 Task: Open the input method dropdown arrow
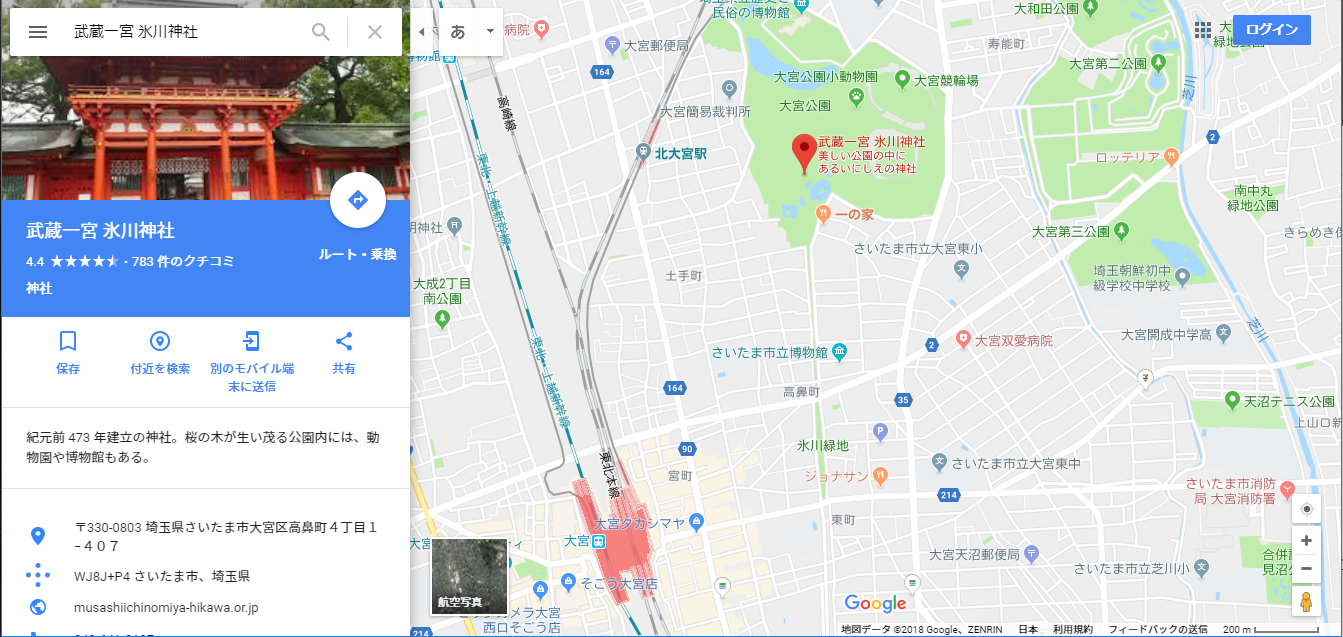(490, 32)
